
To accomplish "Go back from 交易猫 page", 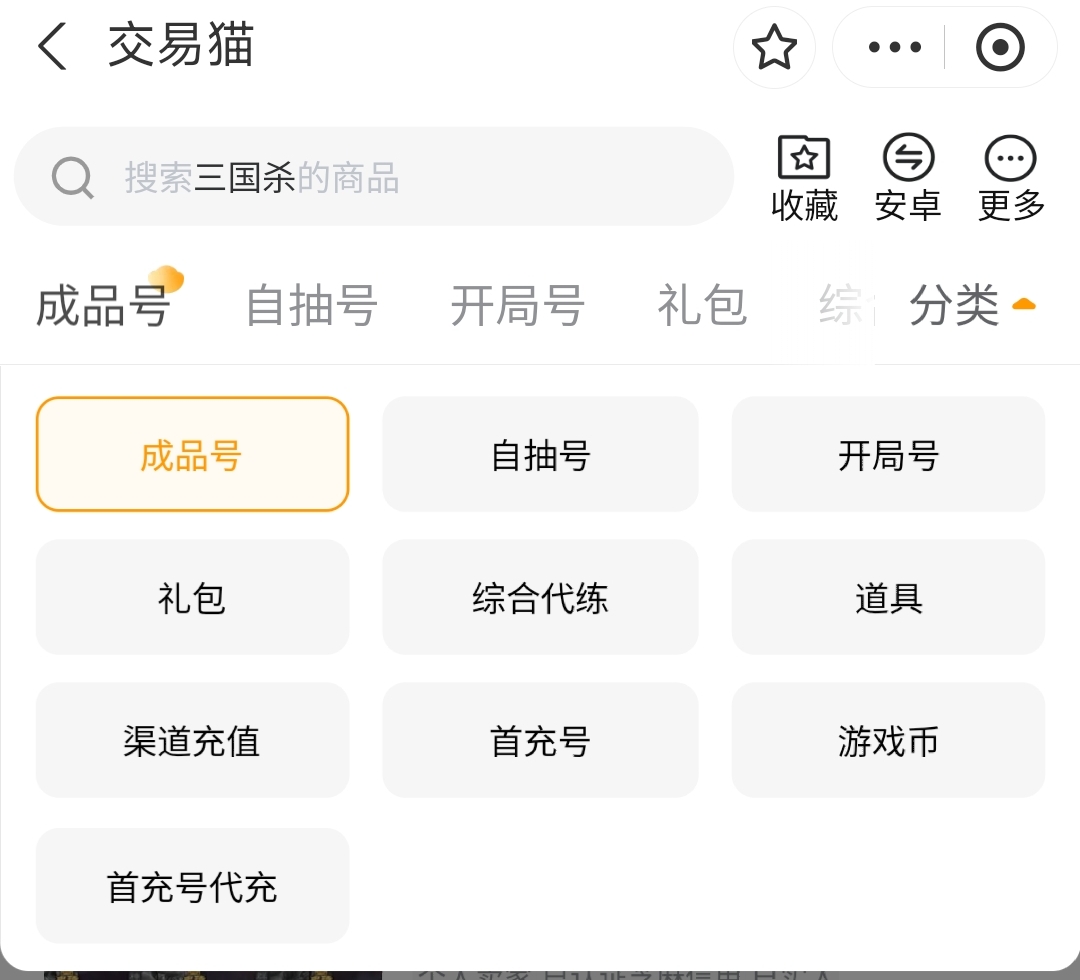I will point(52,47).
